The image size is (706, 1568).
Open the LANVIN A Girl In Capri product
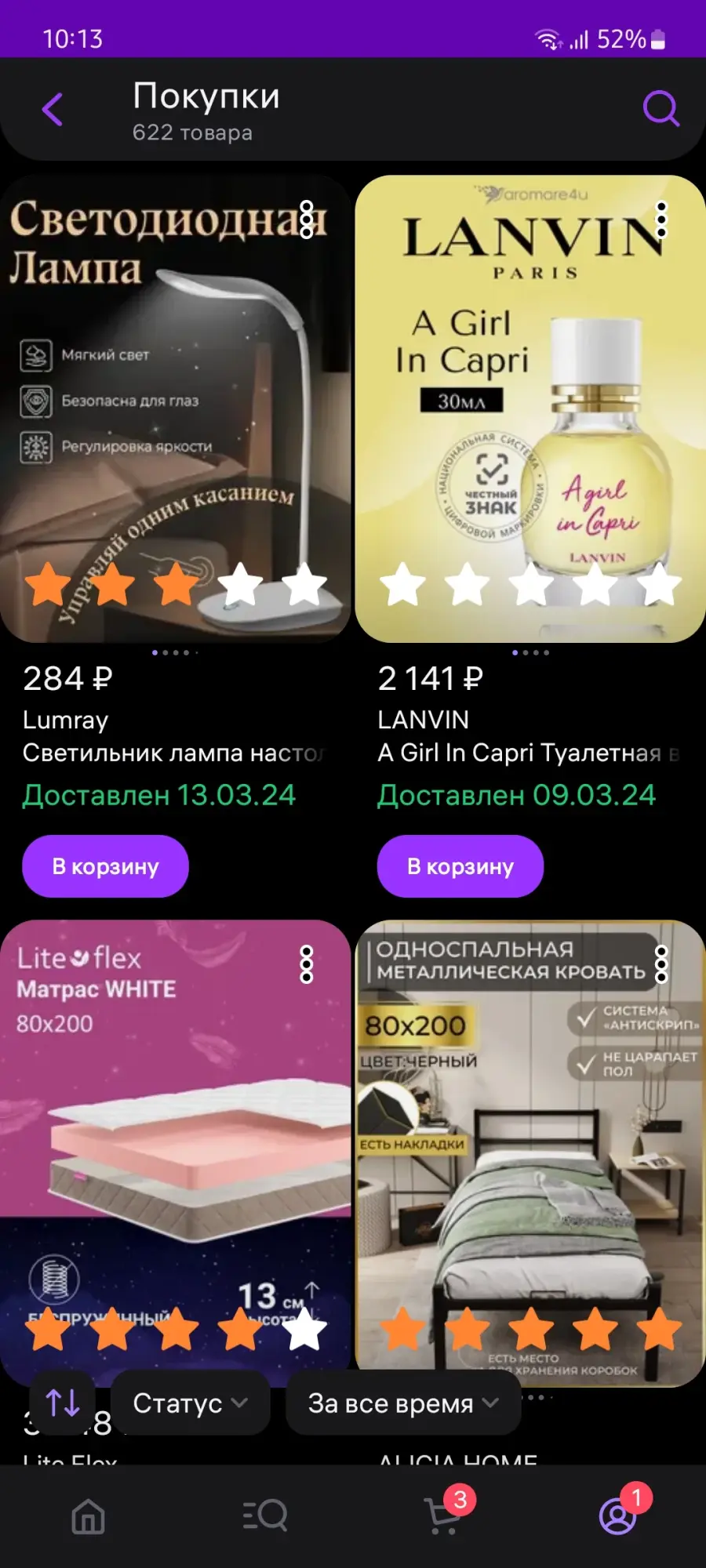530,408
